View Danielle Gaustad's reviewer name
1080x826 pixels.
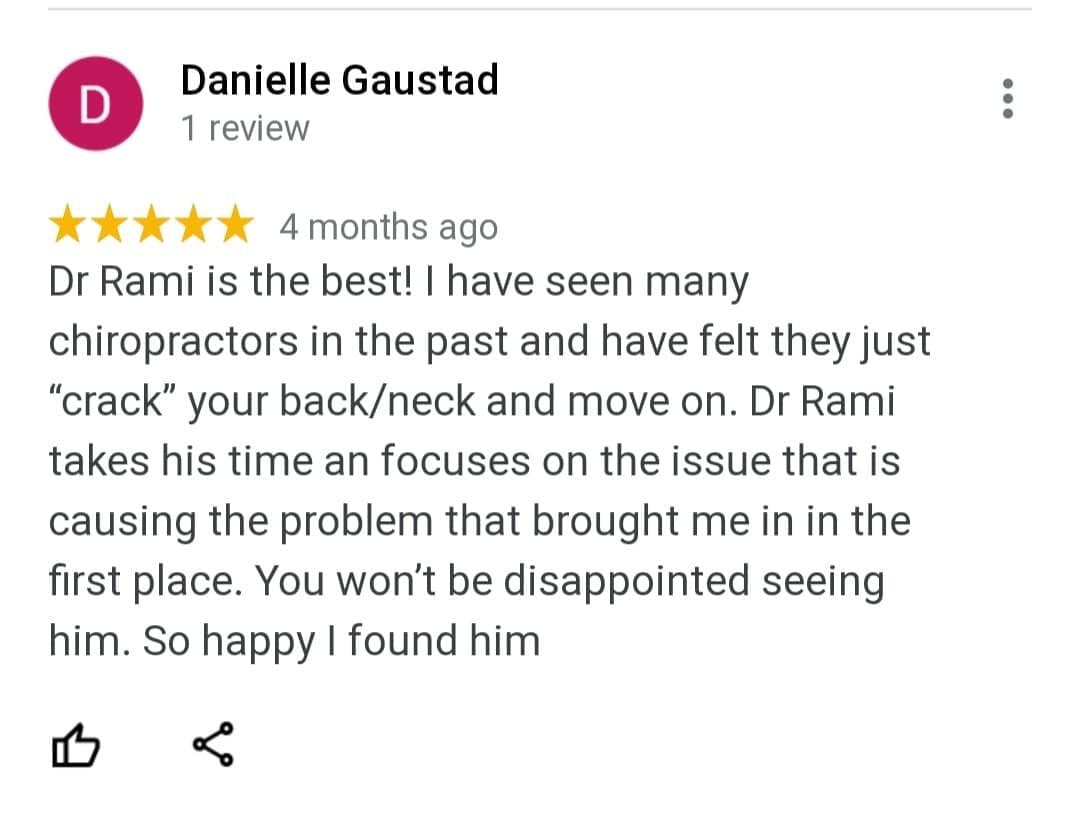coord(339,80)
